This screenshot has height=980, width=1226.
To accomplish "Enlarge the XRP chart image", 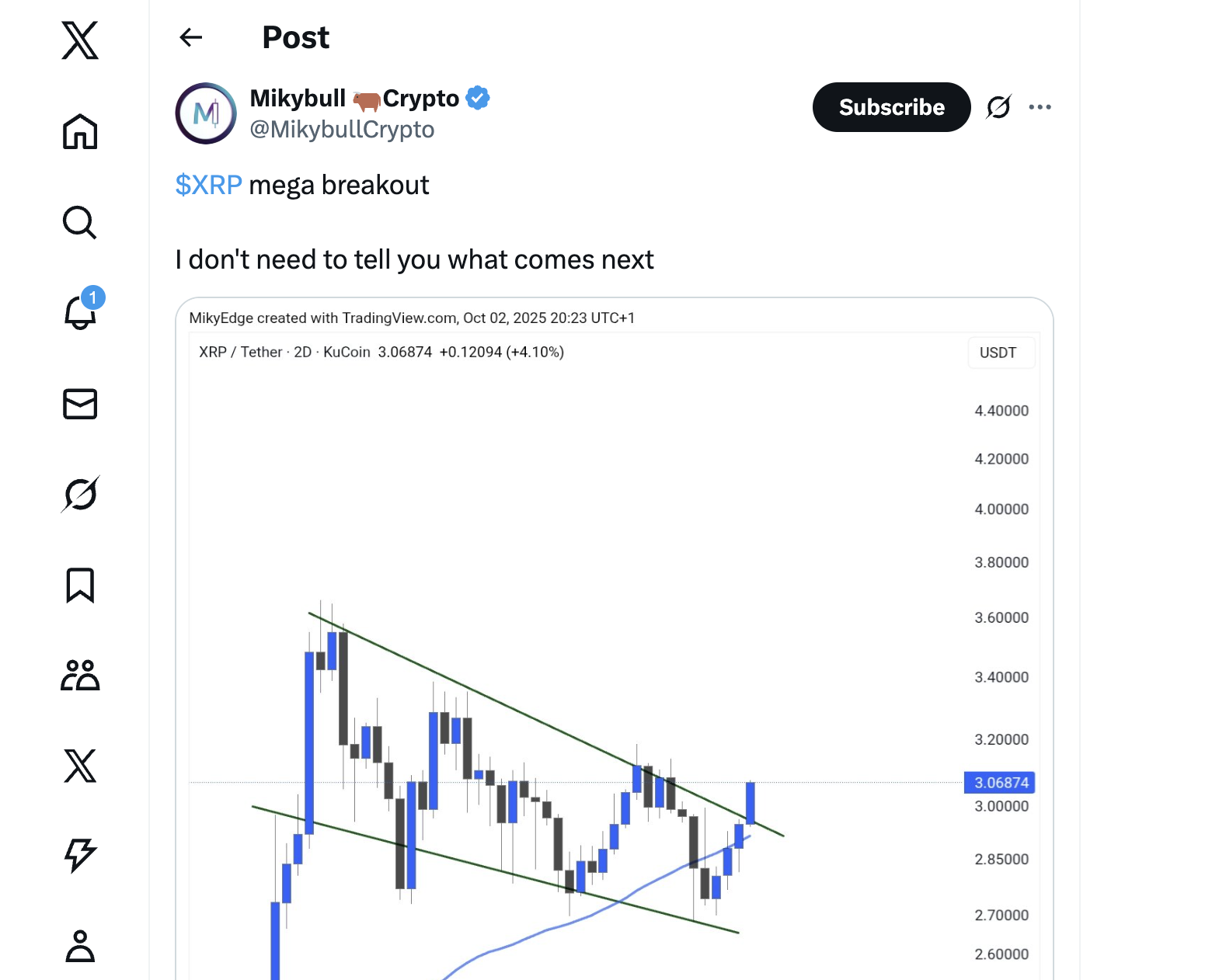I will pyautogui.click(x=614, y=660).
